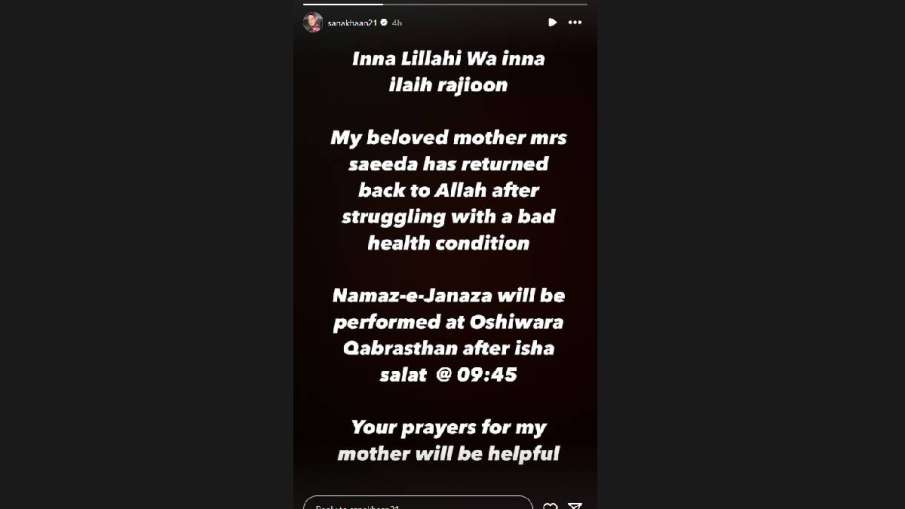Resume the paused story

[552, 22]
